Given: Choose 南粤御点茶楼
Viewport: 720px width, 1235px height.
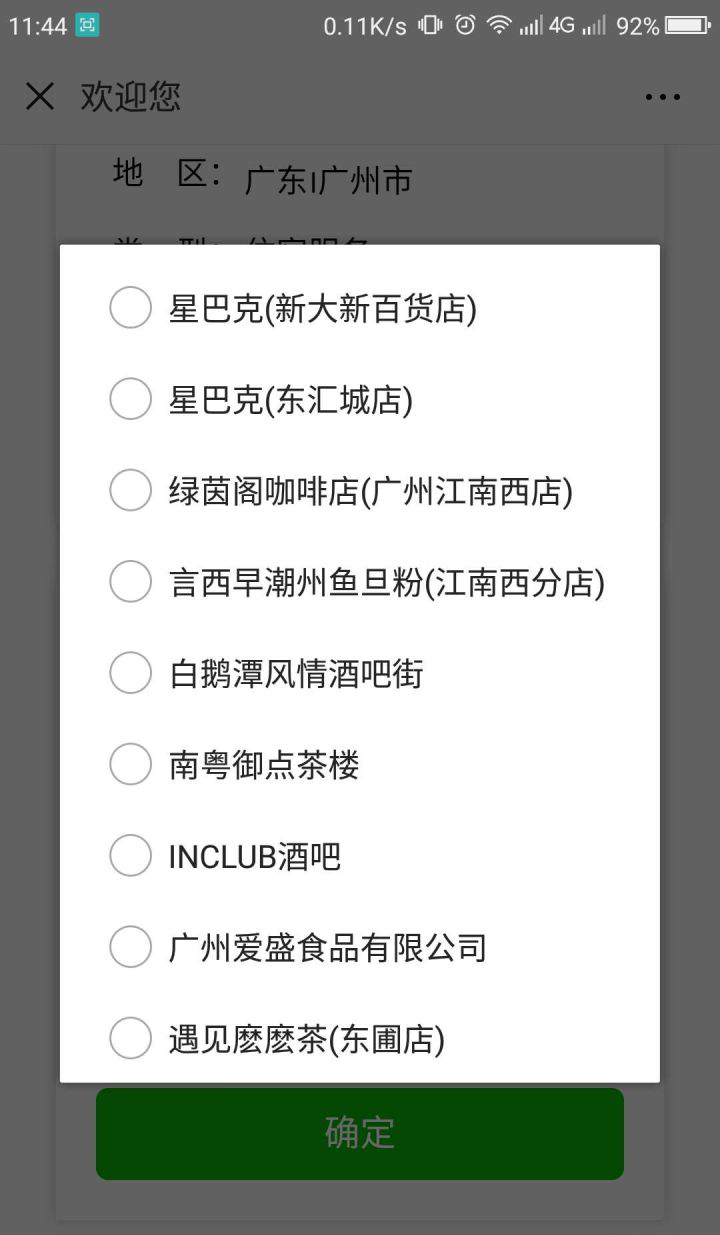Looking at the screenshot, I should (x=131, y=764).
